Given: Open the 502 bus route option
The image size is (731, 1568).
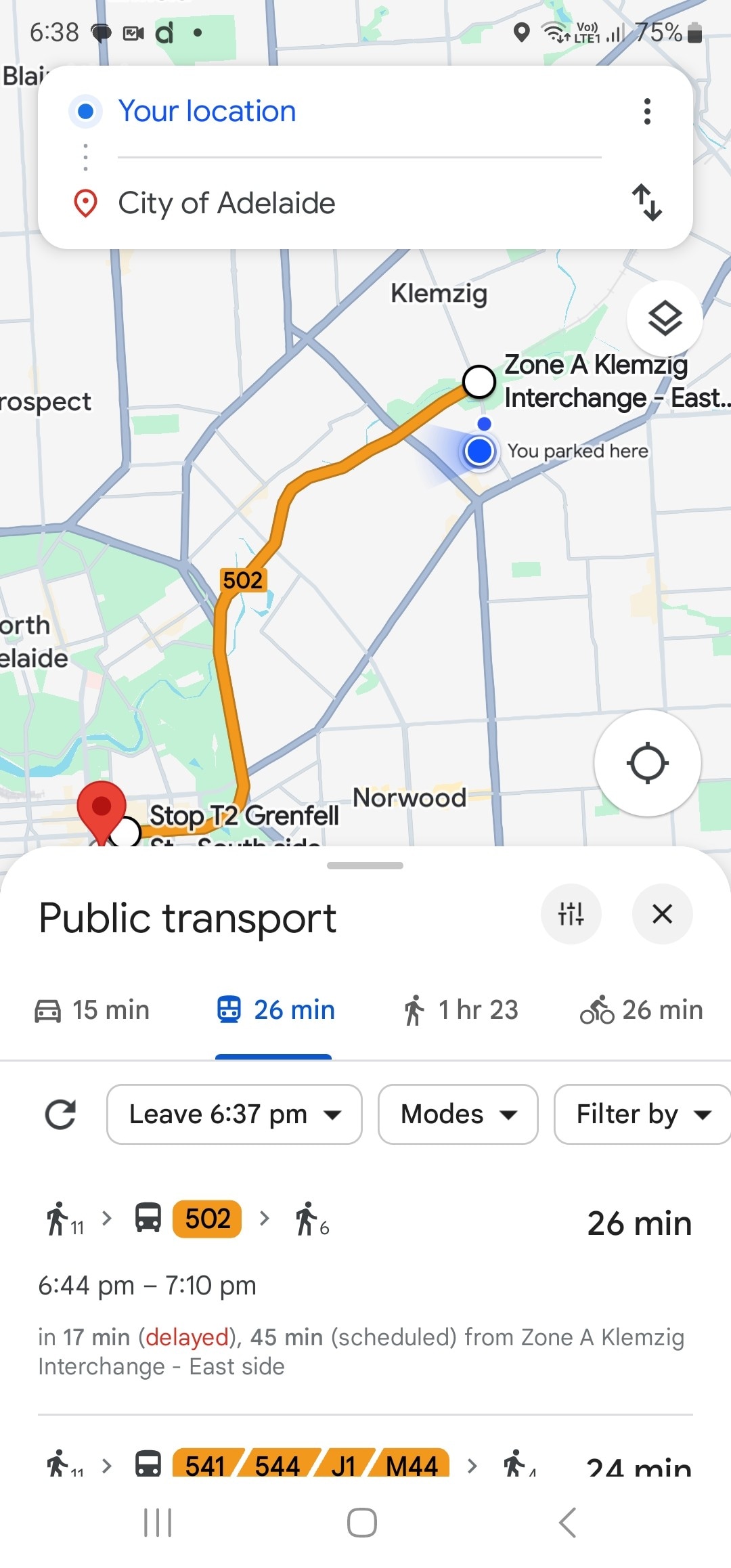Looking at the screenshot, I should click(365, 1290).
